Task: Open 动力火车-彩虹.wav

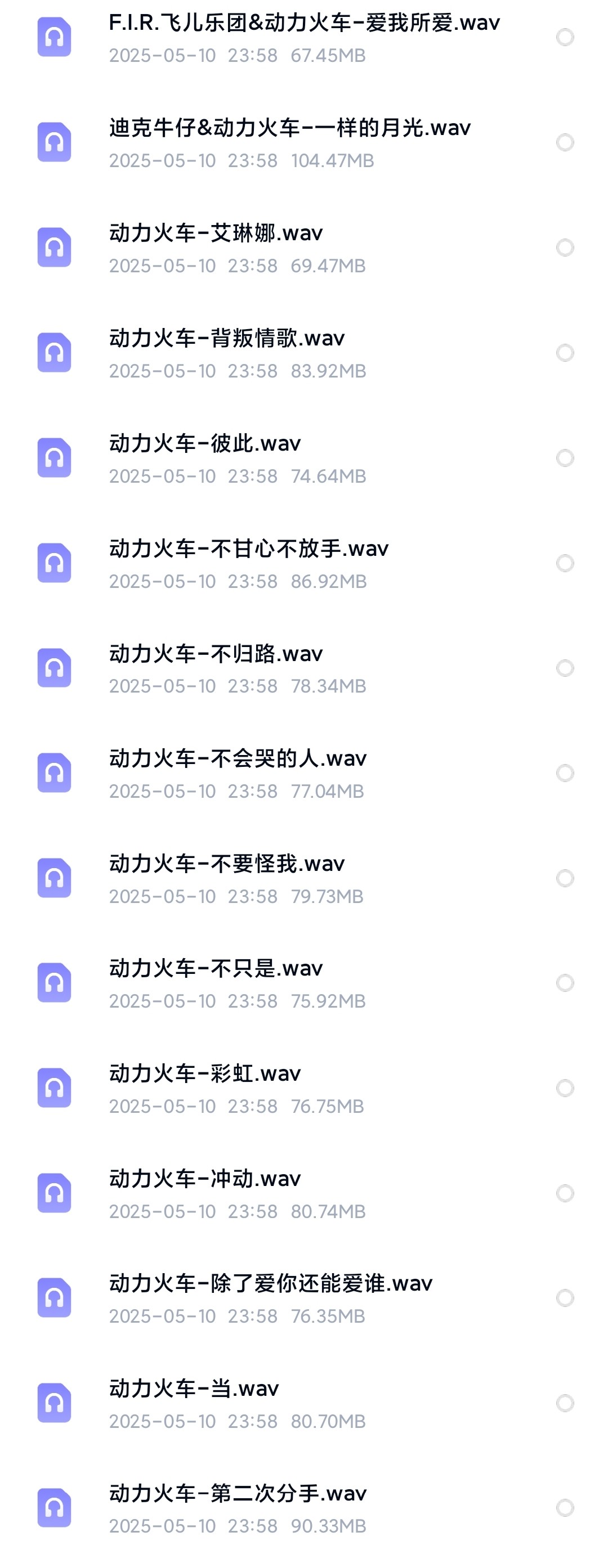Action: click(x=205, y=1073)
